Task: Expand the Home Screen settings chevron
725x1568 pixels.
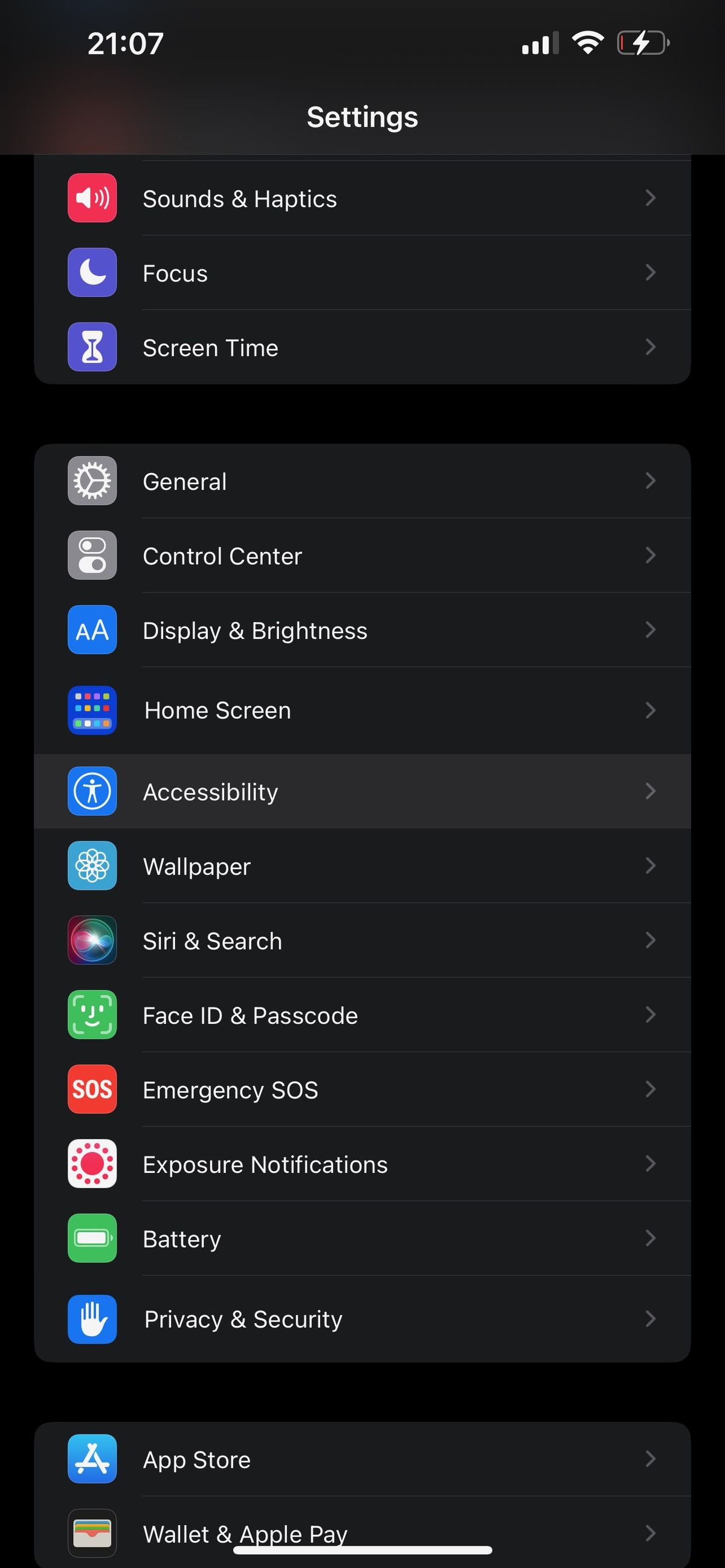Action: coord(651,710)
